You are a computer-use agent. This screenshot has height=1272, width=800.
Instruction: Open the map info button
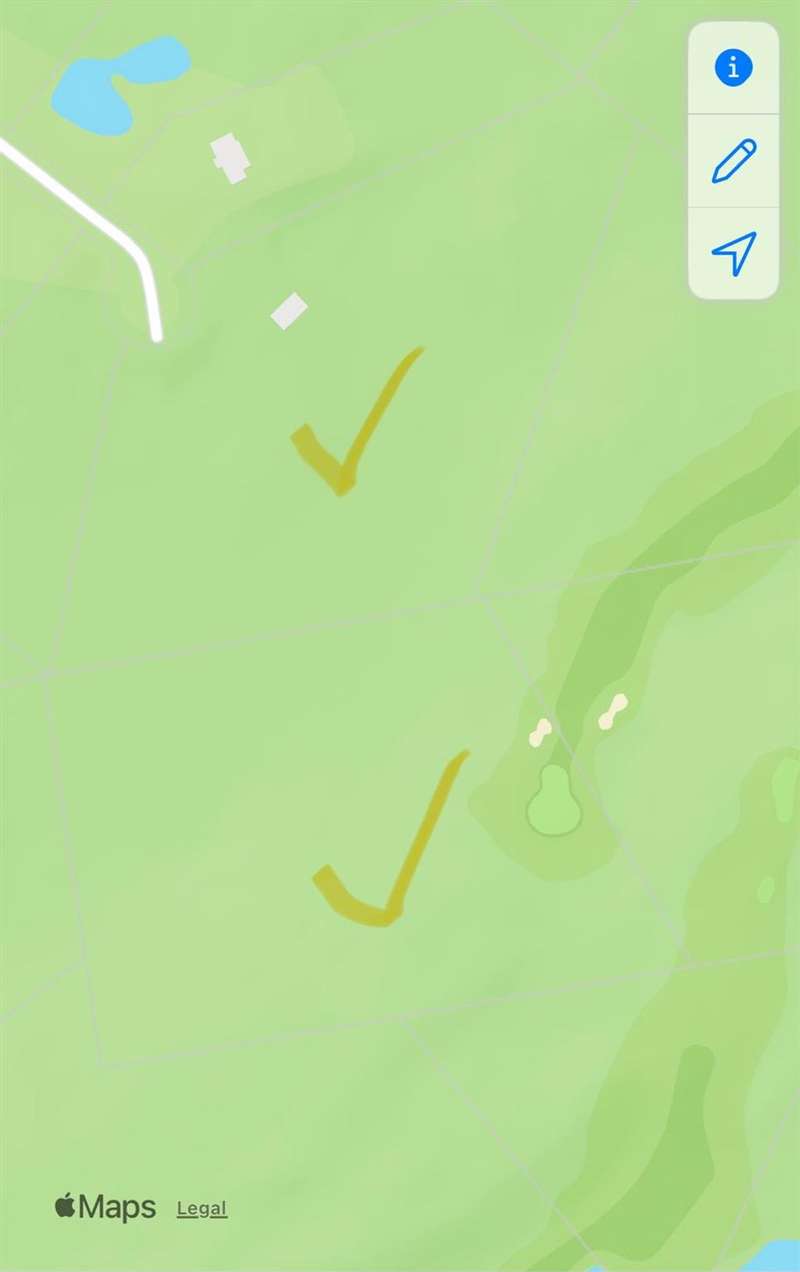point(733,68)
